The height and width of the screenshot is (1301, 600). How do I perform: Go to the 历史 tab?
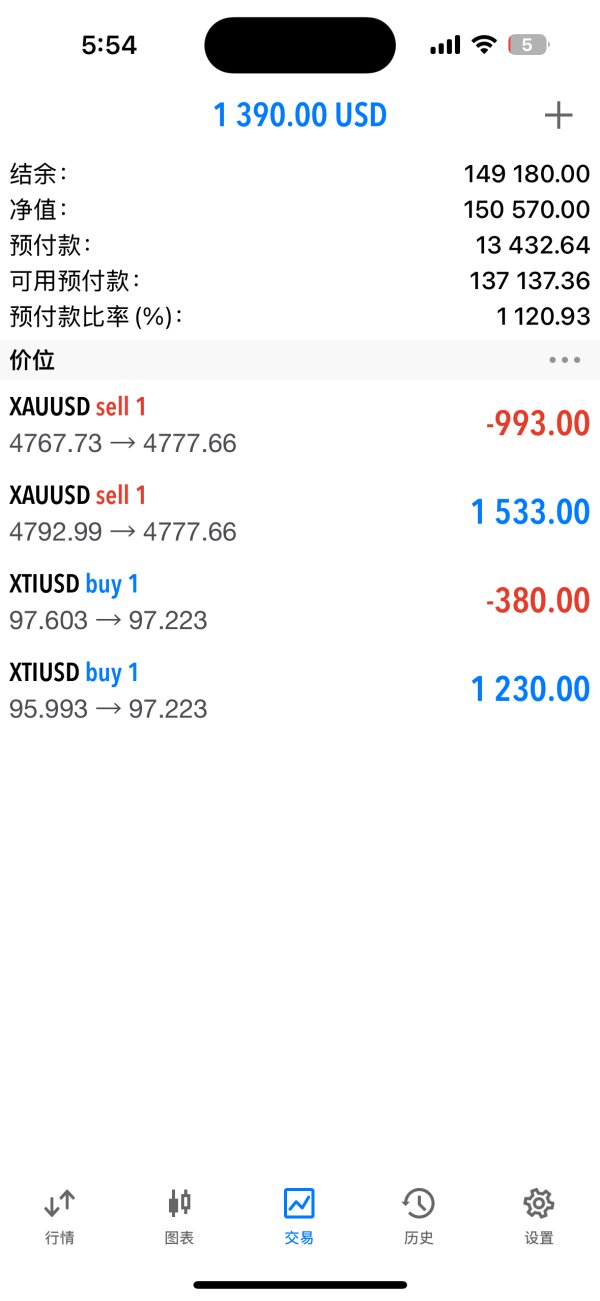point(418,1215)
